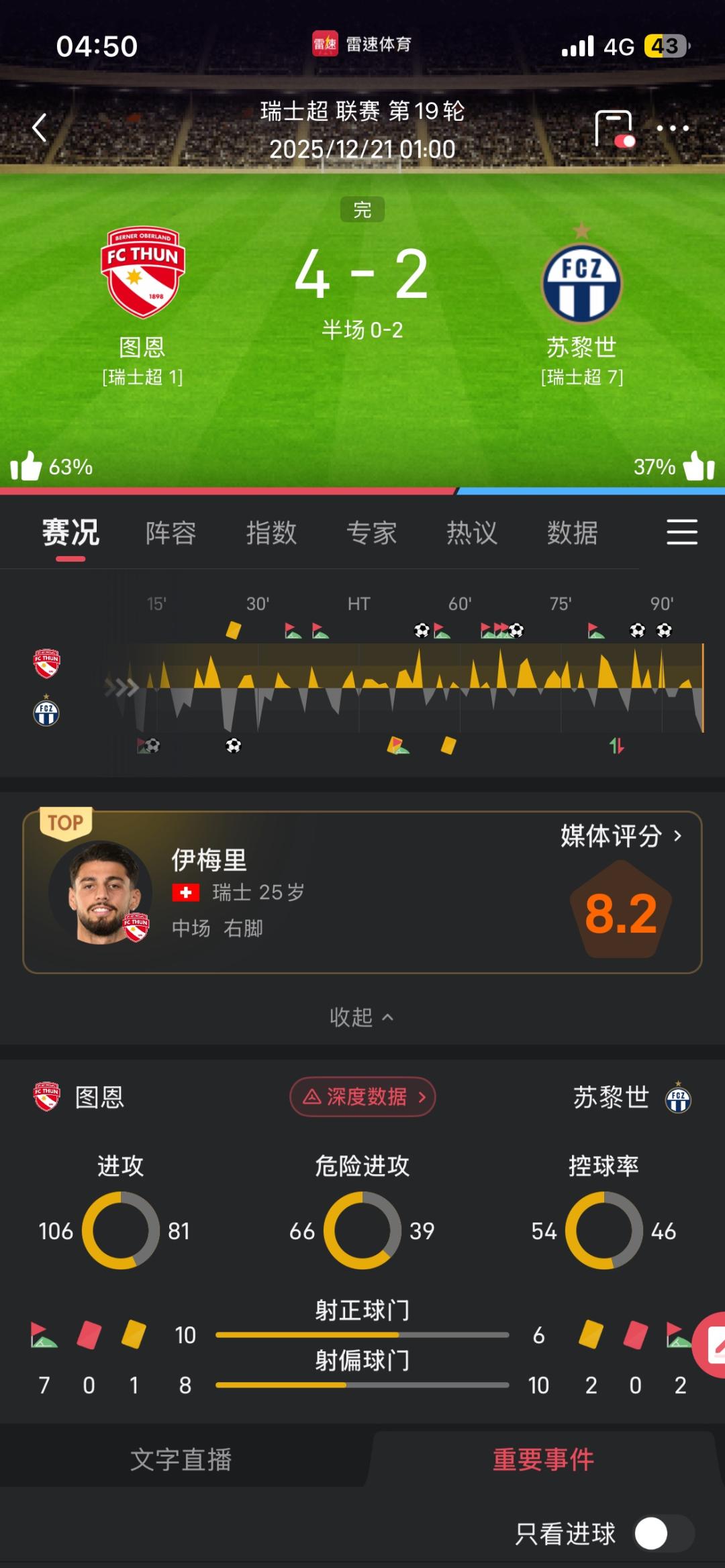Open the 深度数据 button
725x1568 pixels.
pyautogui.click(x=362, y=1097)
